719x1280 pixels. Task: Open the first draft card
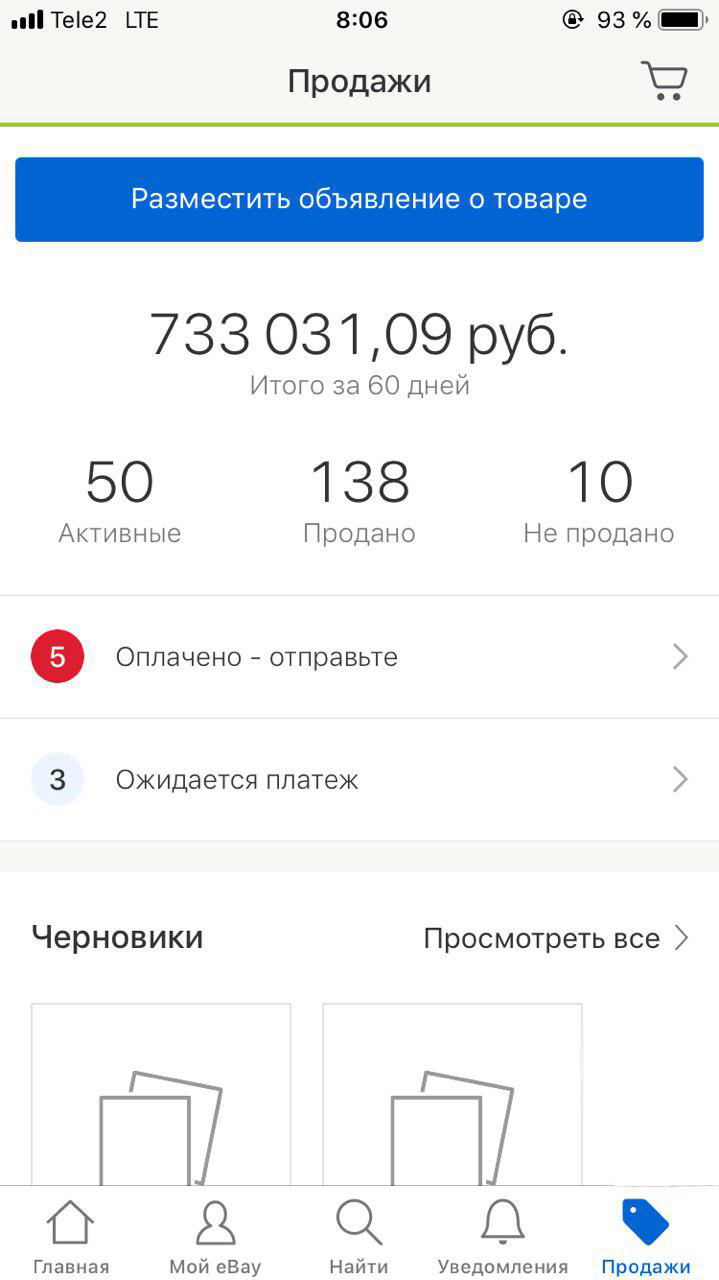coord(161,1095)
